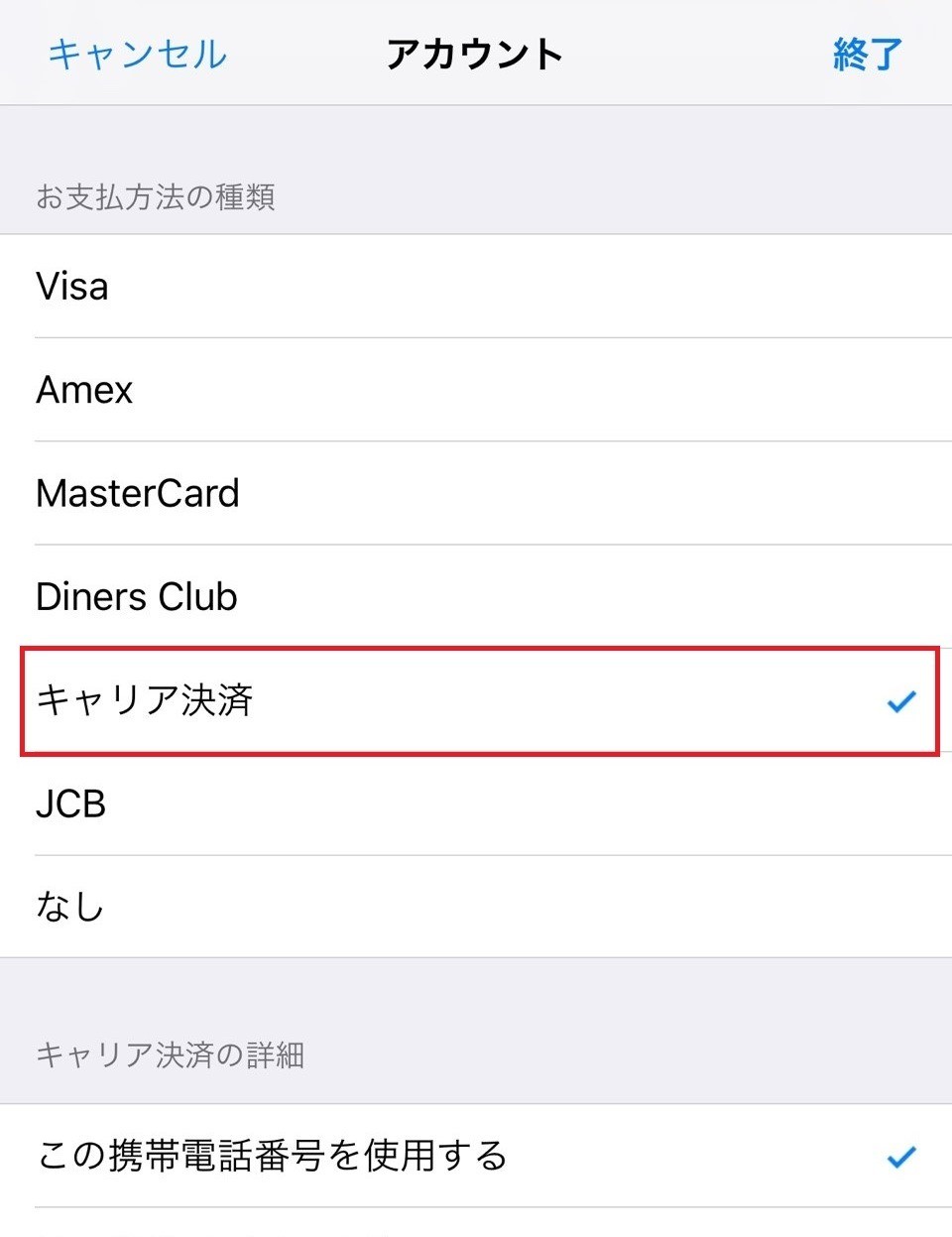Tap the highlighted キャリア決済 row
This screenshot has width=952, height=1237.
tap(476, 701)
